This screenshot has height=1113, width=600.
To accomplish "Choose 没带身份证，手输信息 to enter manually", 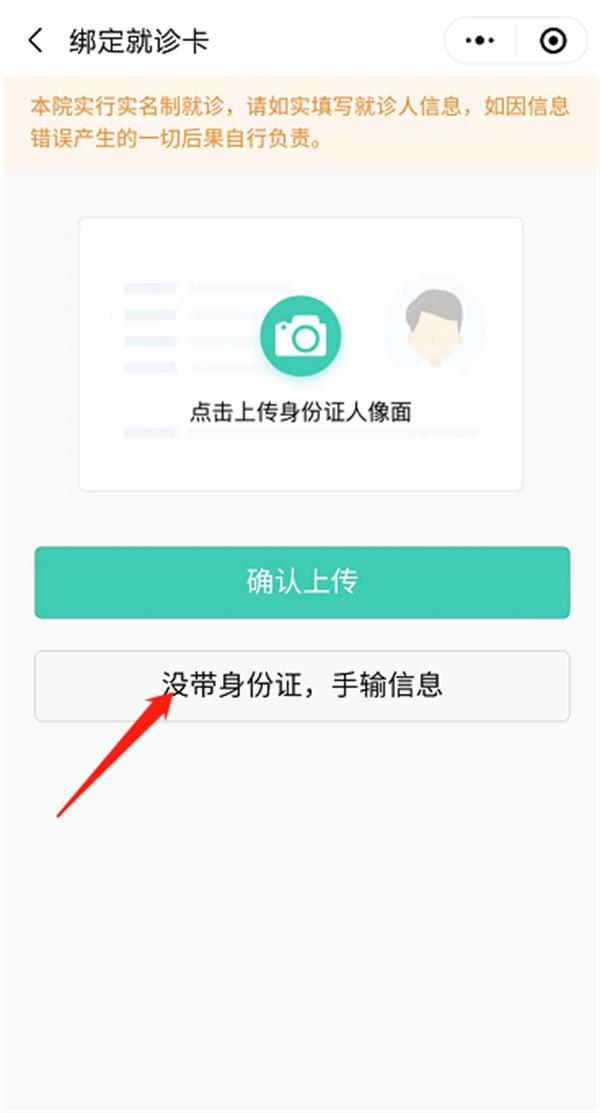I will coord(302,686).
